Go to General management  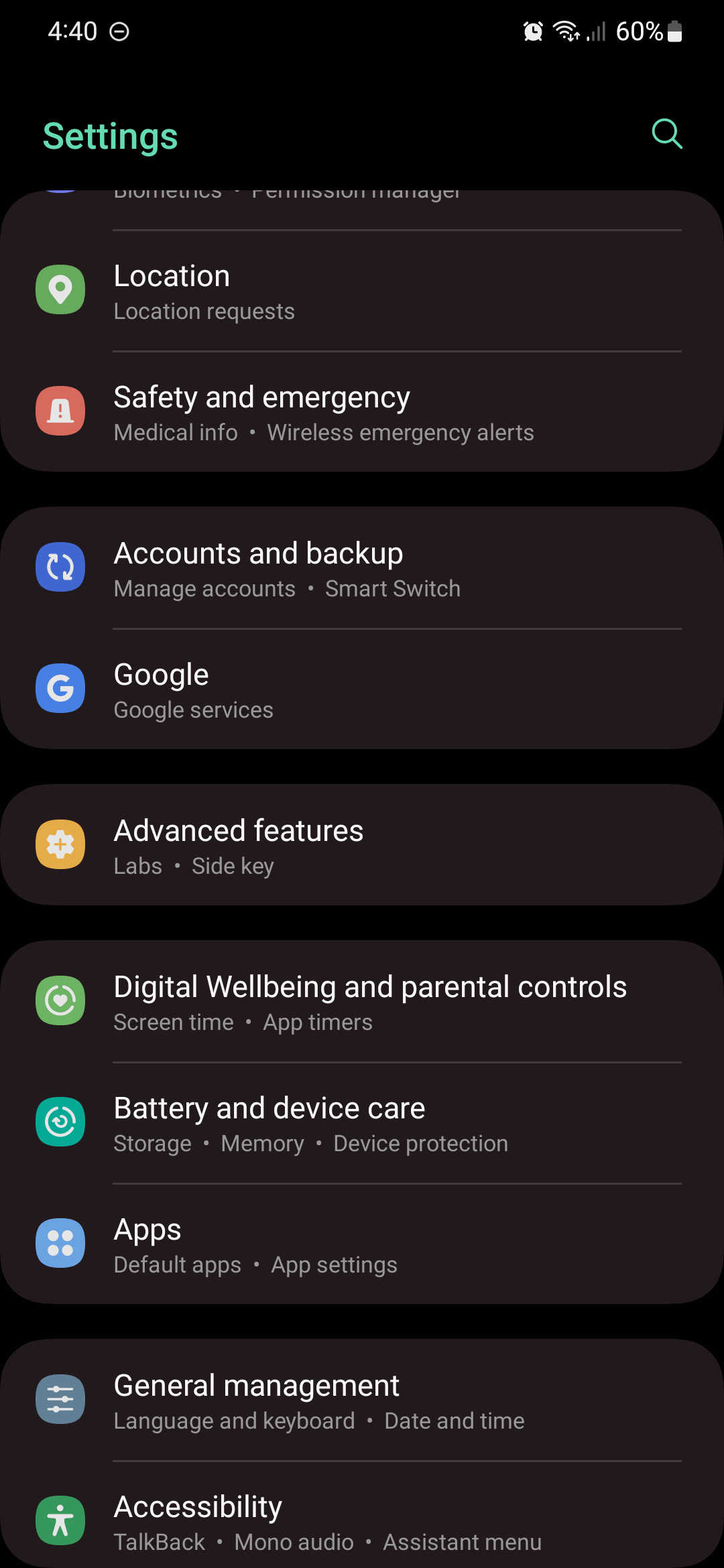pyautogui.click(x=362, y=1401)
